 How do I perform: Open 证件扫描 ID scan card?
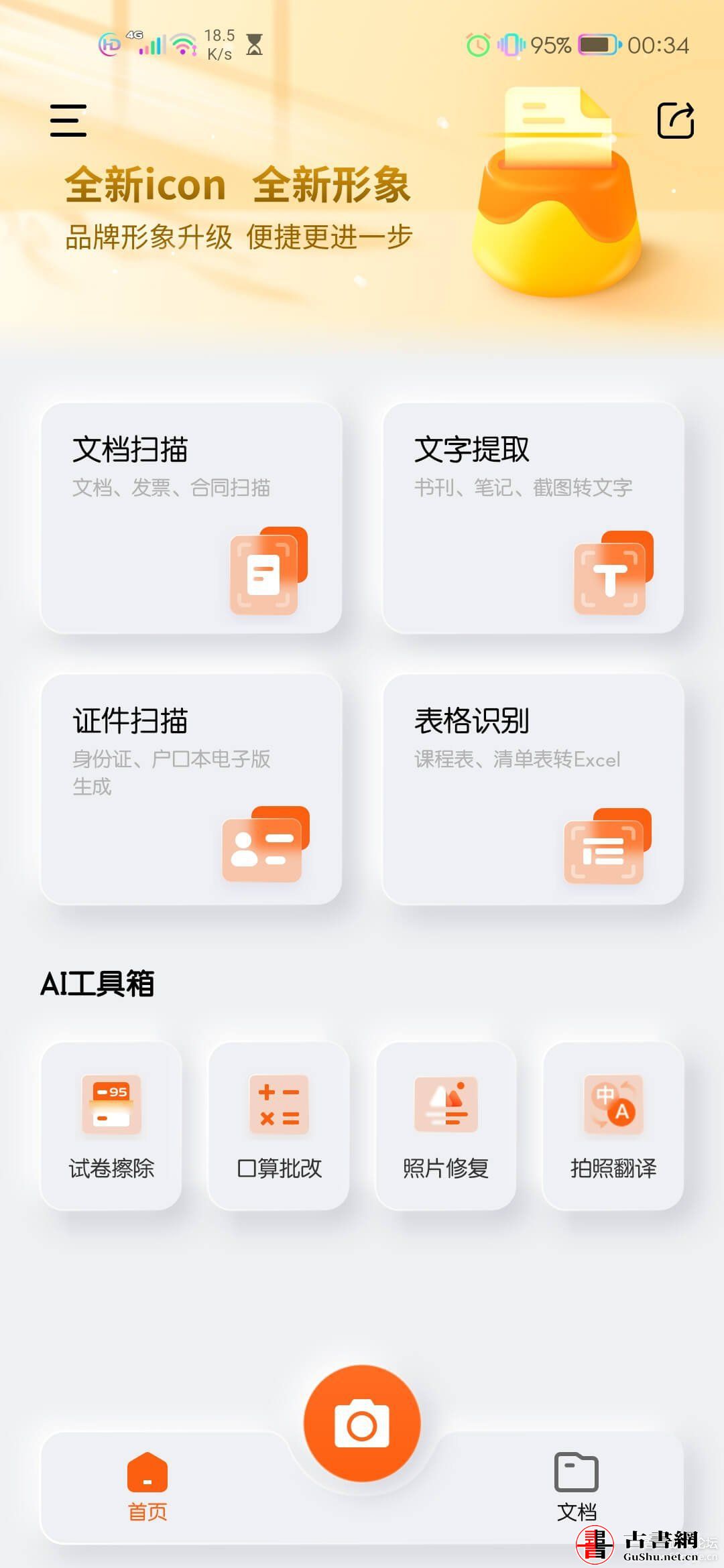192,789
